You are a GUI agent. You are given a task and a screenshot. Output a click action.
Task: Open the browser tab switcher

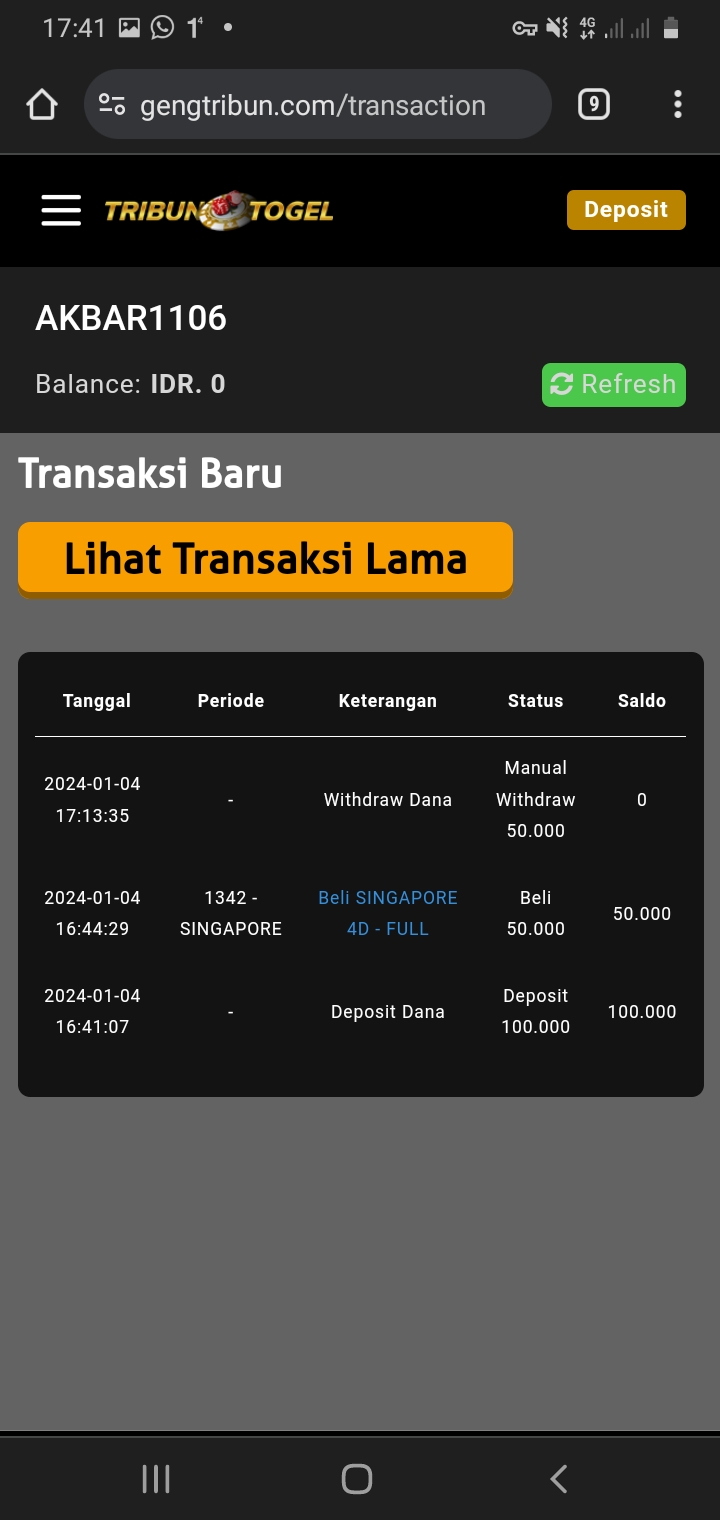coord(593,104)
